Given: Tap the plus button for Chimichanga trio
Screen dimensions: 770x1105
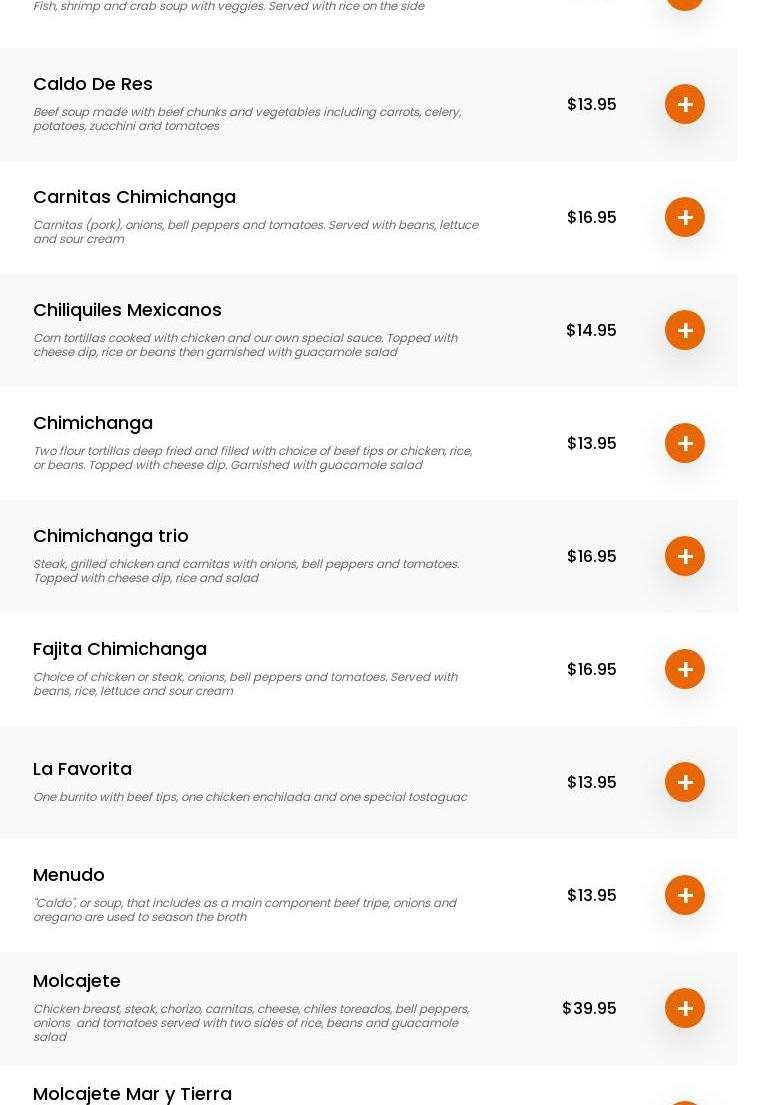Looking at the screenshot, I should pos(685,556).
